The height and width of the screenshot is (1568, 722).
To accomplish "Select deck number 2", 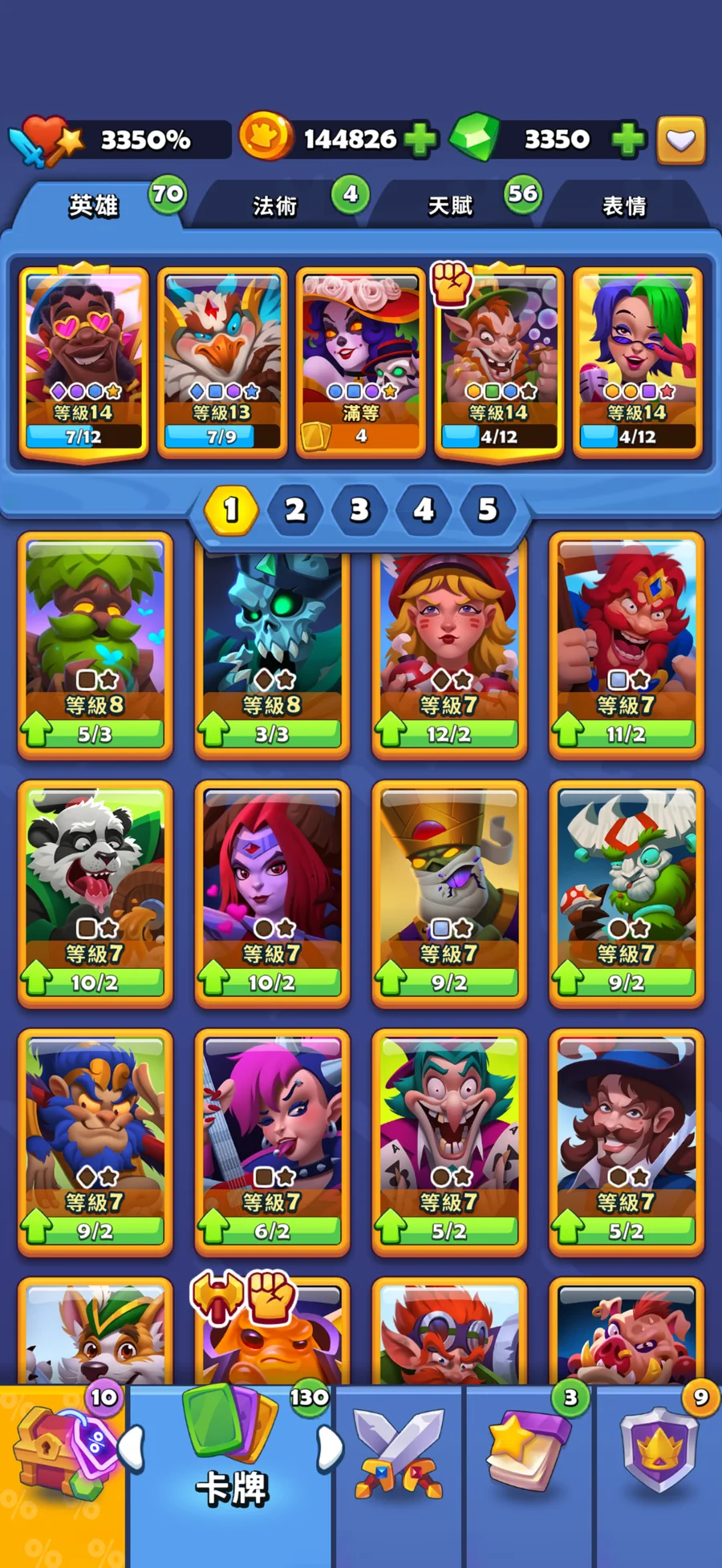I will pyautogui.click(x=295, y=509).
